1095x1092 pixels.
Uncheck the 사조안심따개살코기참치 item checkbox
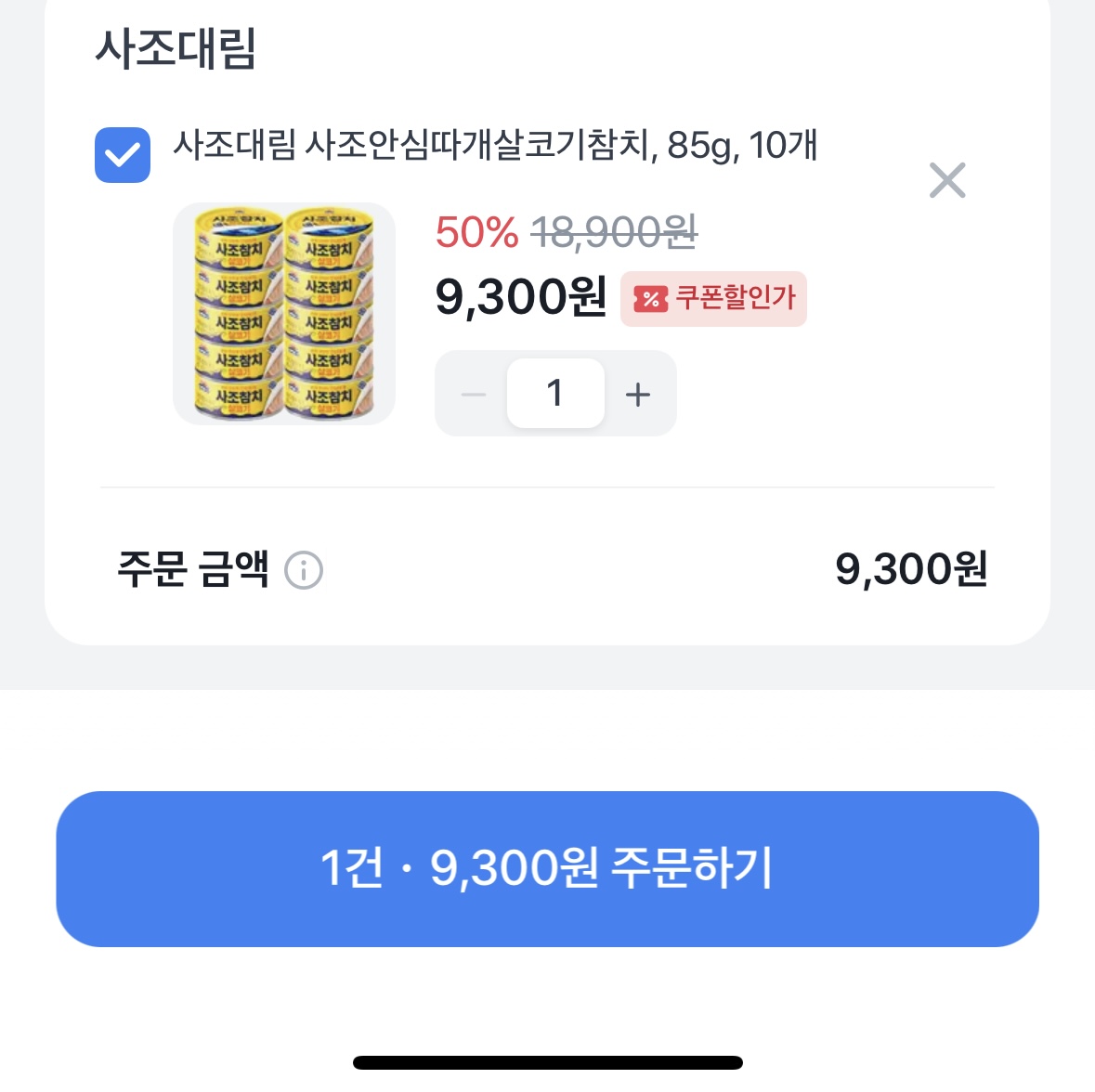coord(123,155)
